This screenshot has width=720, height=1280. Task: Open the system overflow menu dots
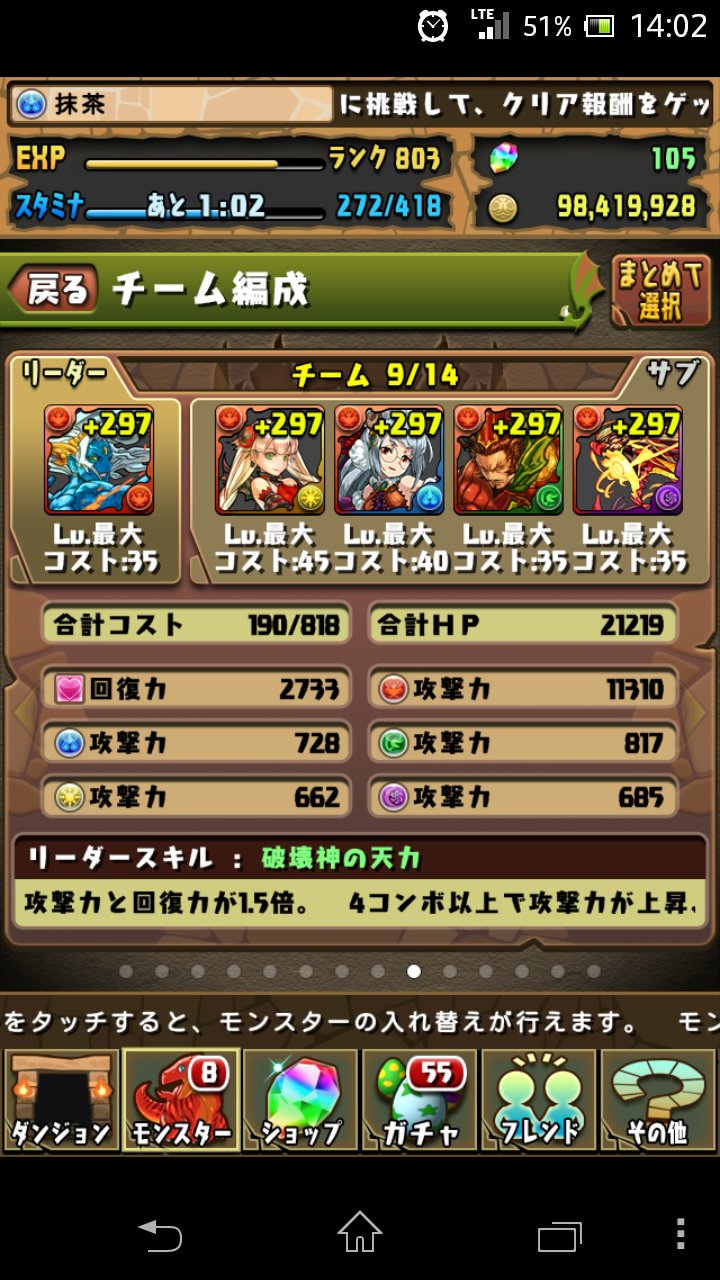click(x=681, y=1233)
